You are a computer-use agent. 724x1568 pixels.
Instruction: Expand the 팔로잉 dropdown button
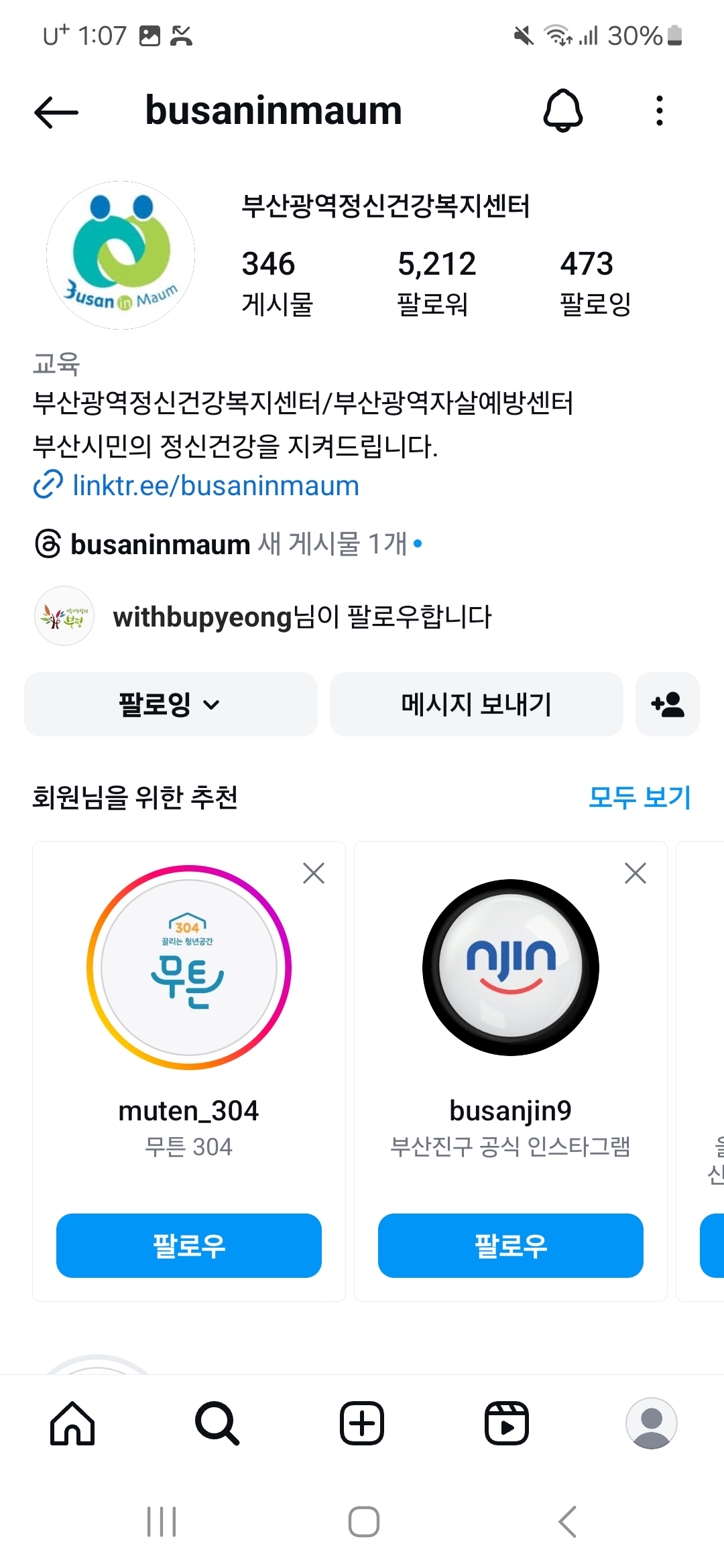pos(170,704)
